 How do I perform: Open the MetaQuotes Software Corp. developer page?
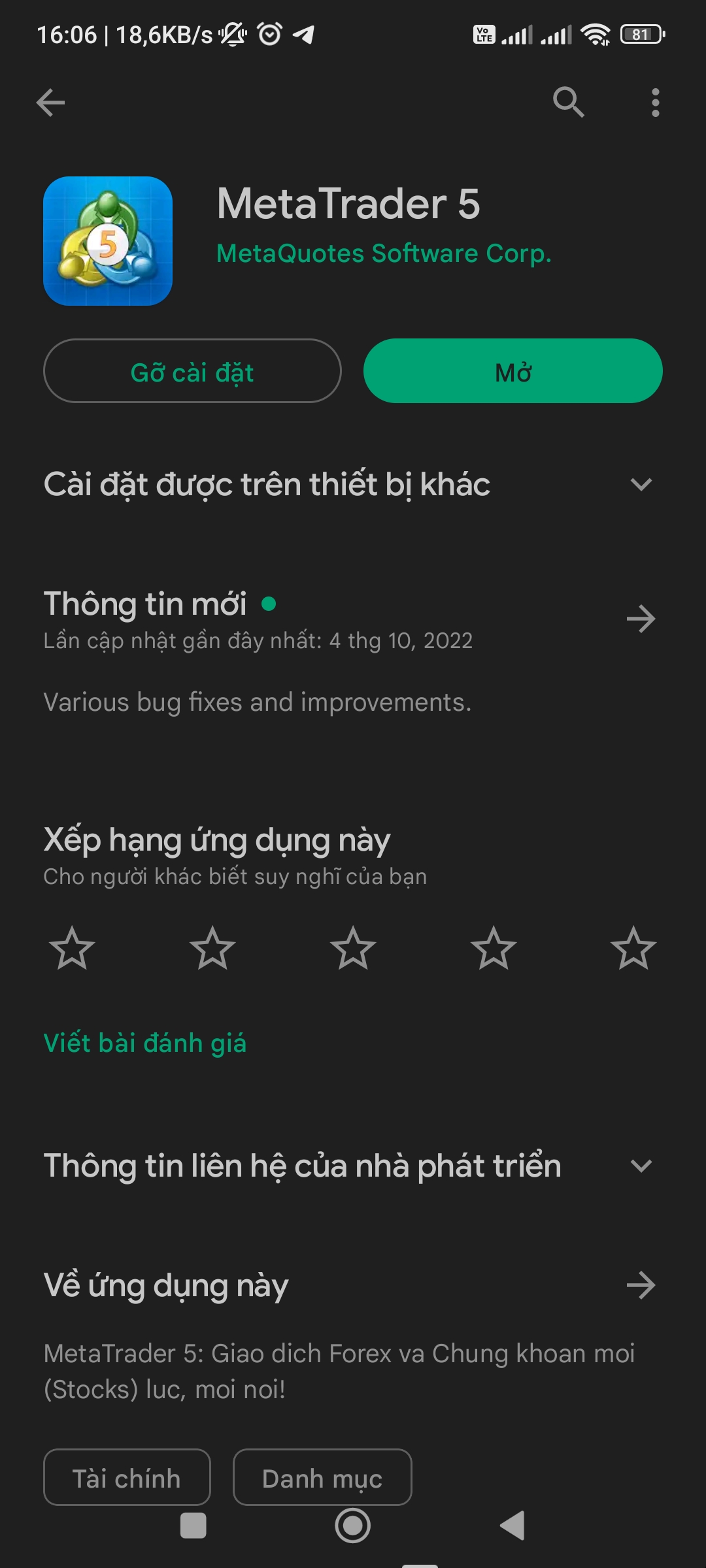coord(384,253)
